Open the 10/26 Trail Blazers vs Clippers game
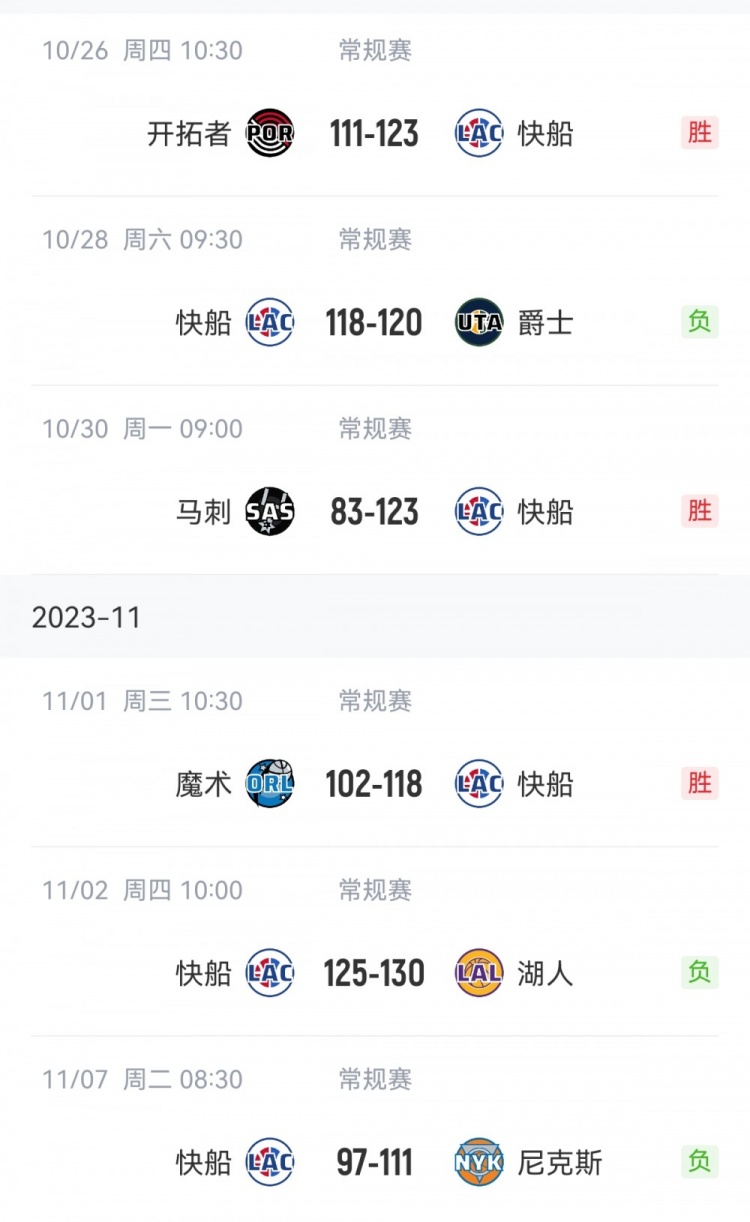The image size is (750, 1222). pos(375,105)
